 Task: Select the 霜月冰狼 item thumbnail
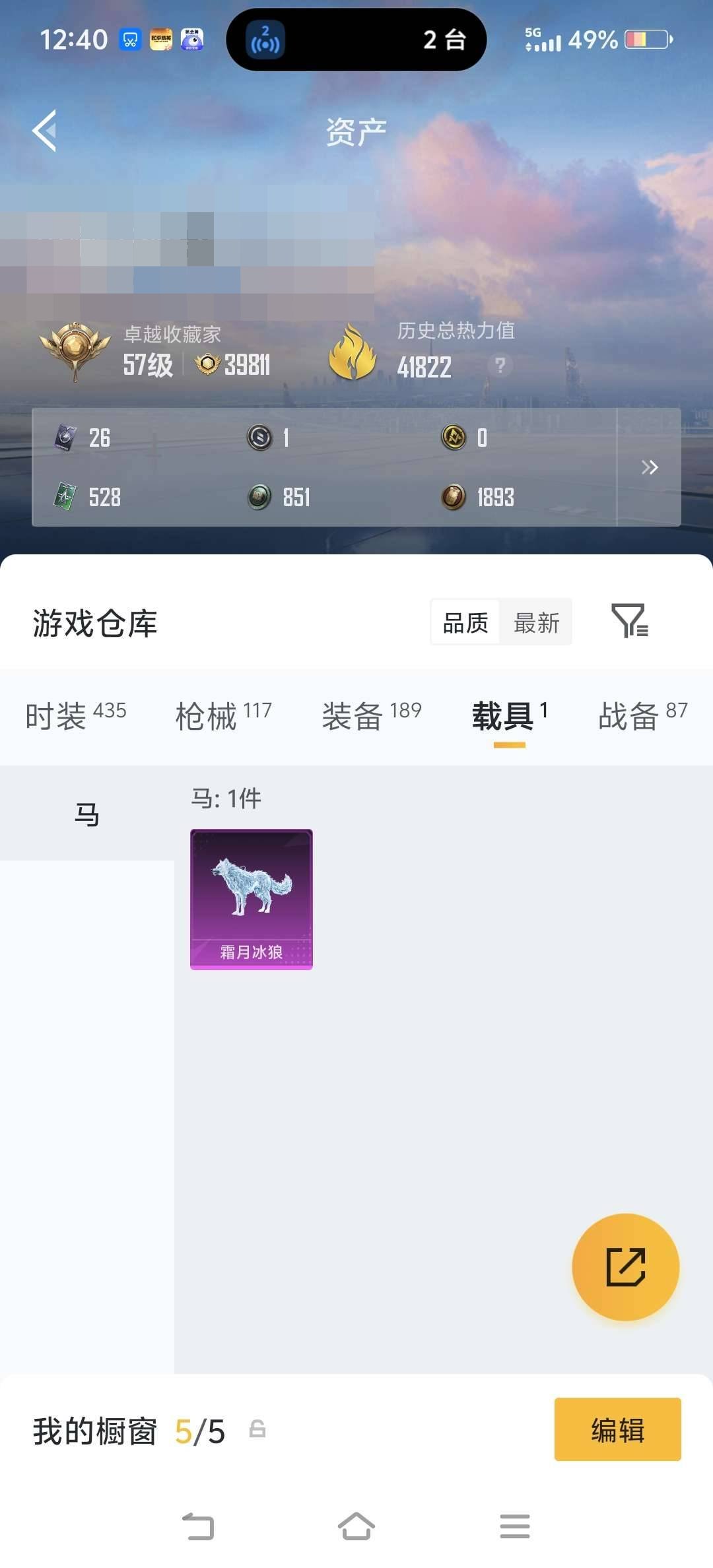(252, 898)
